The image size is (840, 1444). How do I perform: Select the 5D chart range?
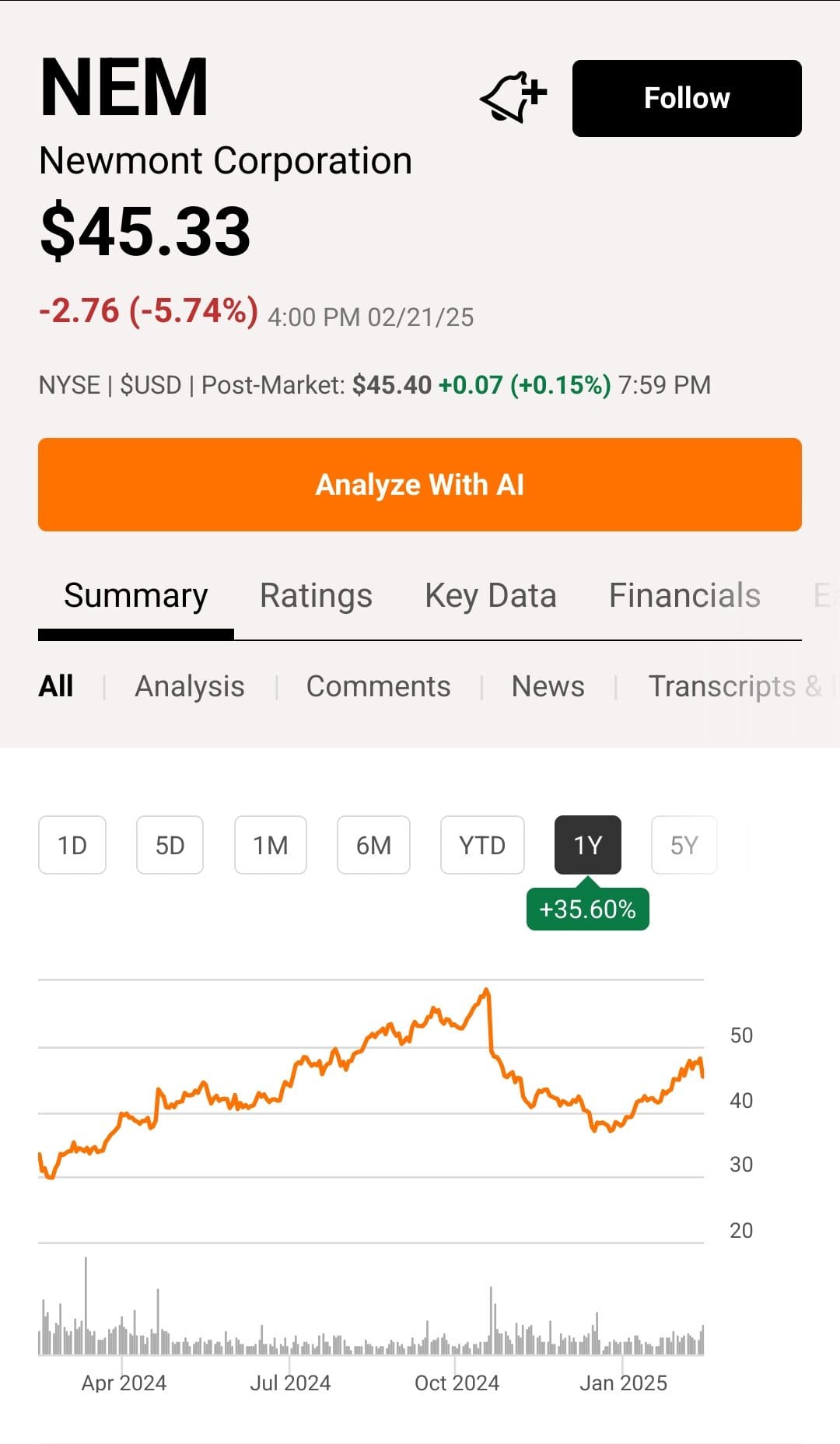coord(170,845)
